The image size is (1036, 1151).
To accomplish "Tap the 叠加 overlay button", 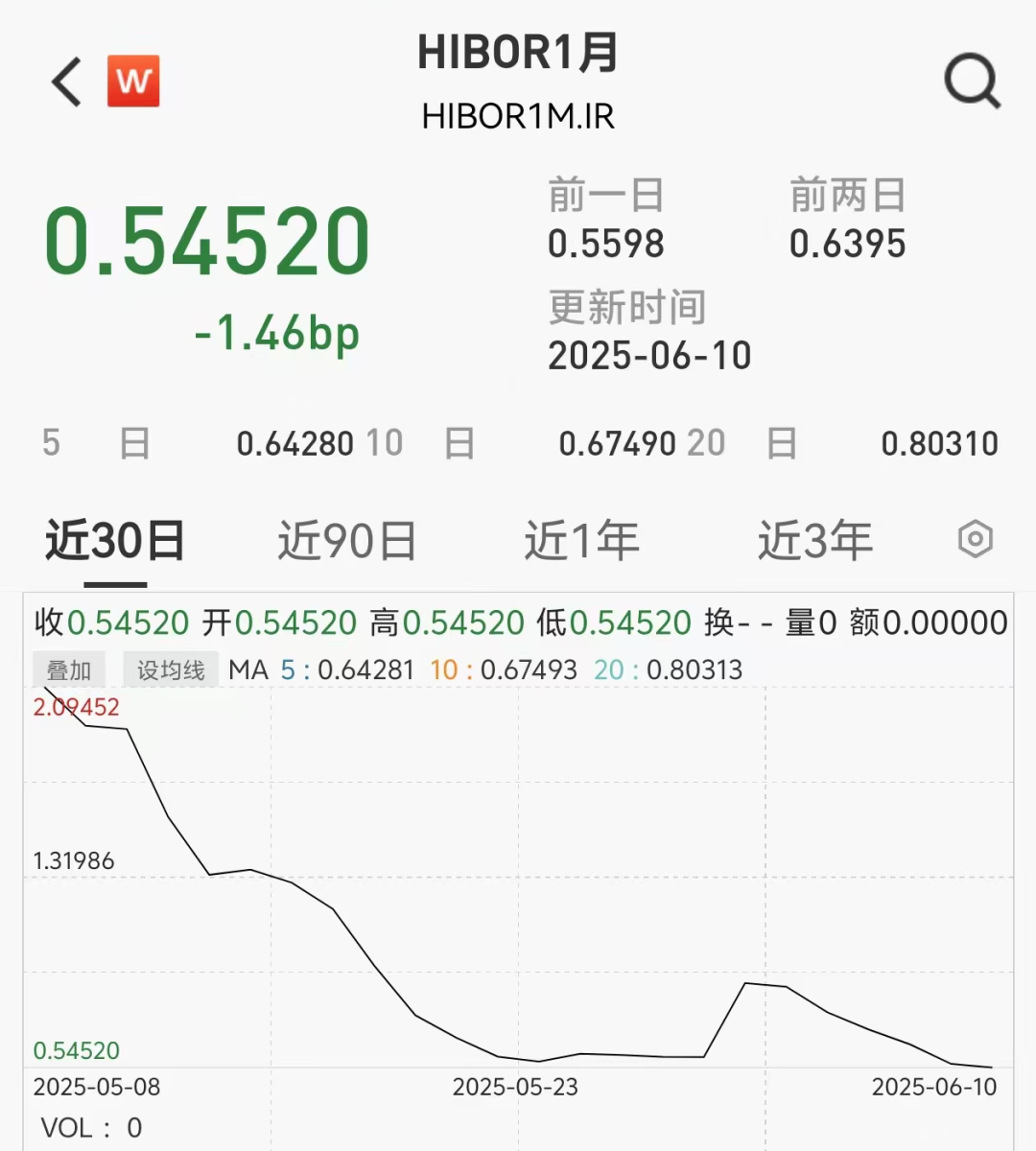I will click(x=69, y=669).
